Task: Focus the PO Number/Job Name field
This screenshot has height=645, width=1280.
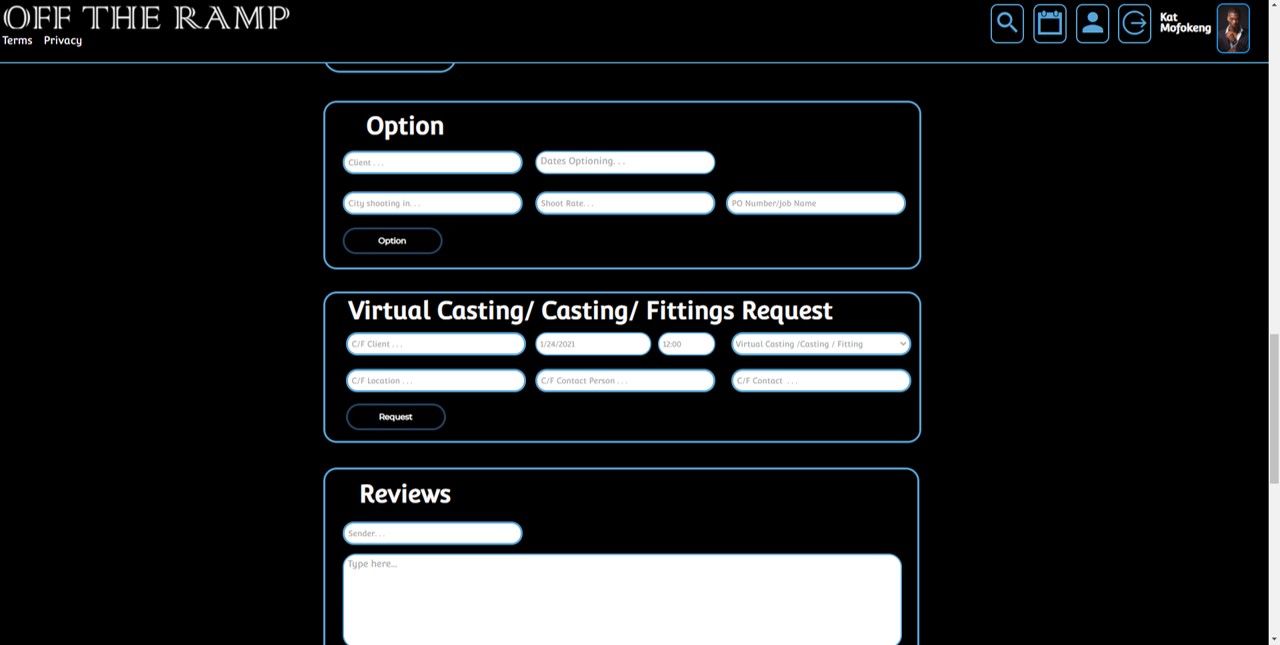Action: click(x=815, y=203)
